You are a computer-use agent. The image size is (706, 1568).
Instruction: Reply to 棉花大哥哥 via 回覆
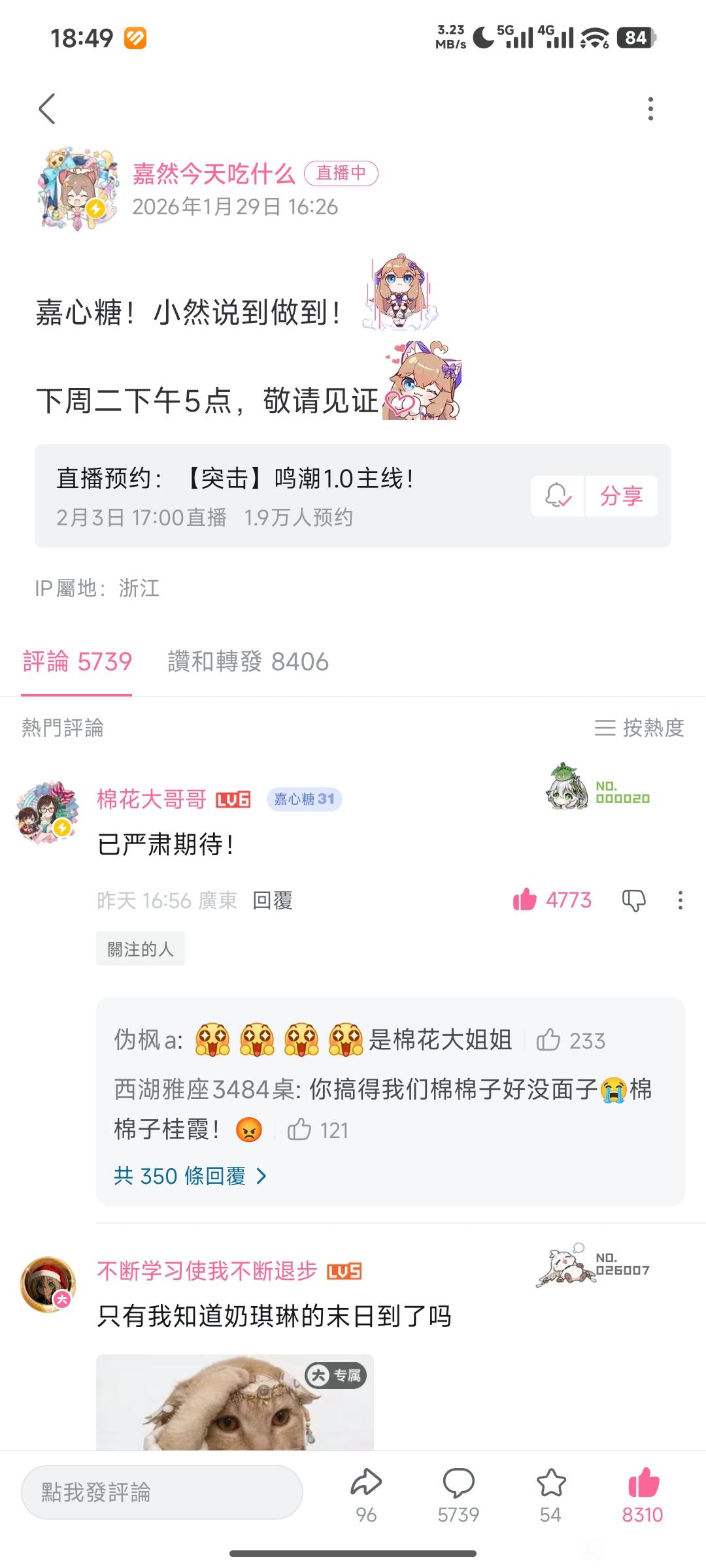[273, 900]
